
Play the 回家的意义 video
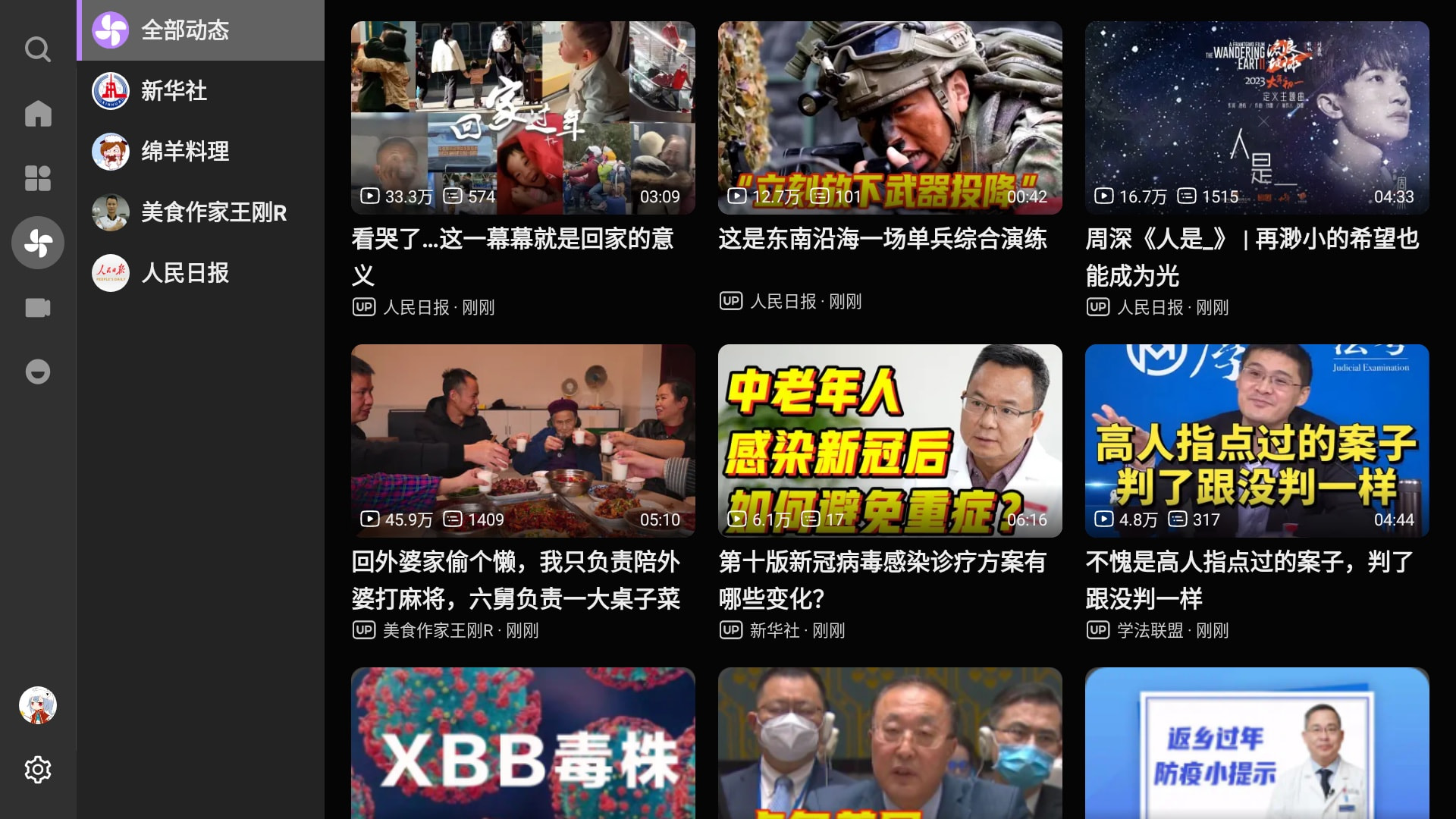pos(522,118)
